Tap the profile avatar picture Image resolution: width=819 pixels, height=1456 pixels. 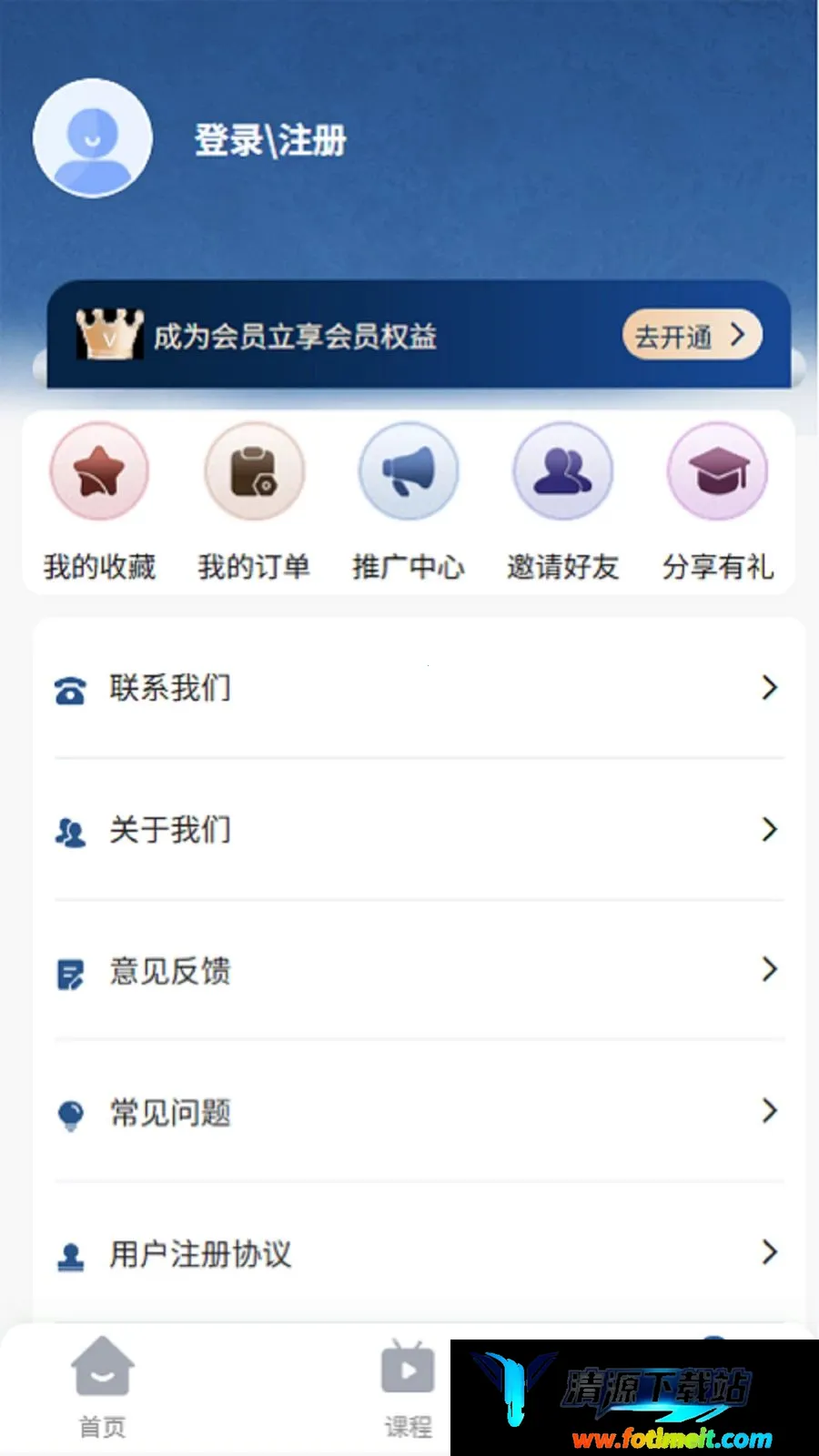click(x=93, y=138)
